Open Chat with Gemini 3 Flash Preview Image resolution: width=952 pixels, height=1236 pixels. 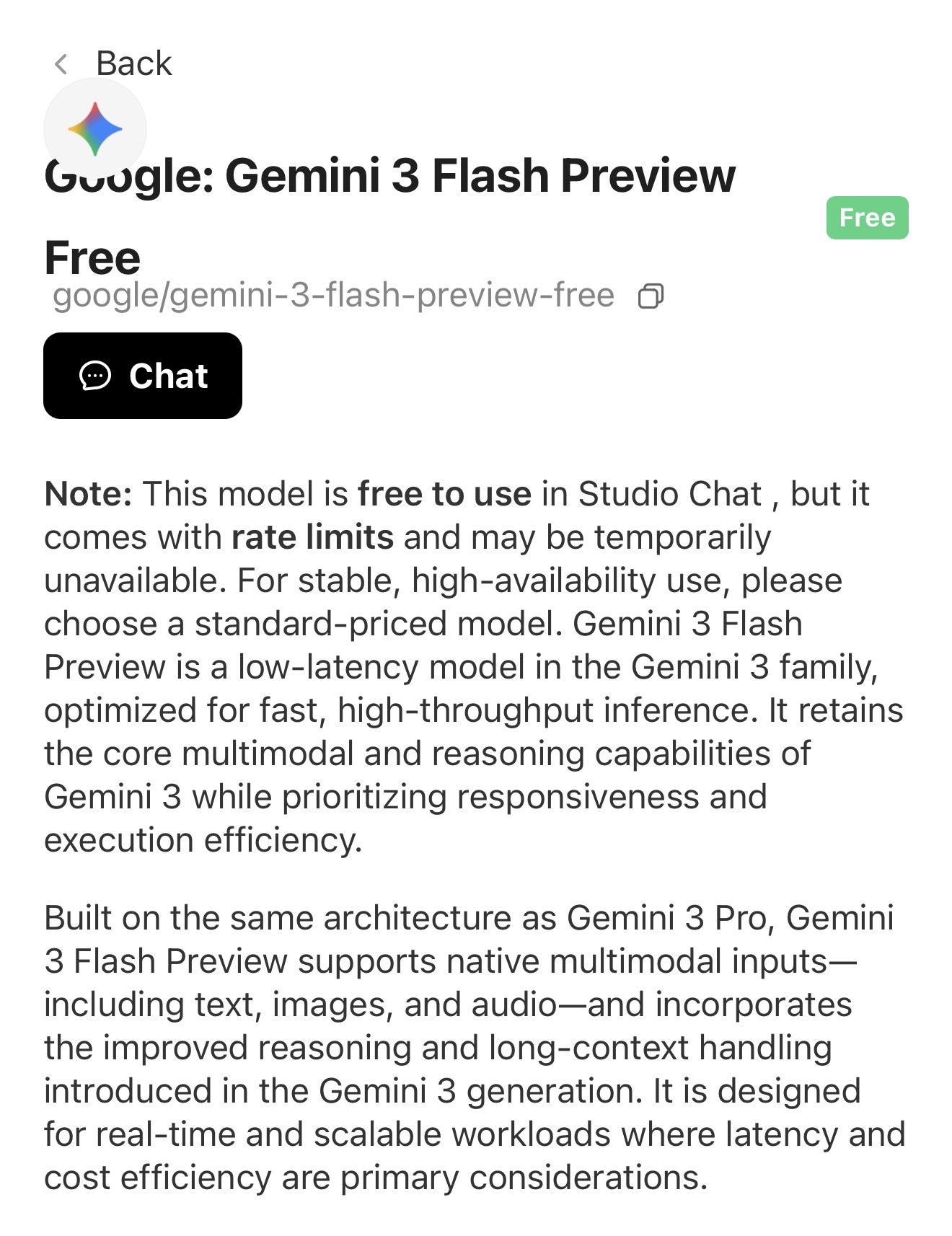[143, 376]
